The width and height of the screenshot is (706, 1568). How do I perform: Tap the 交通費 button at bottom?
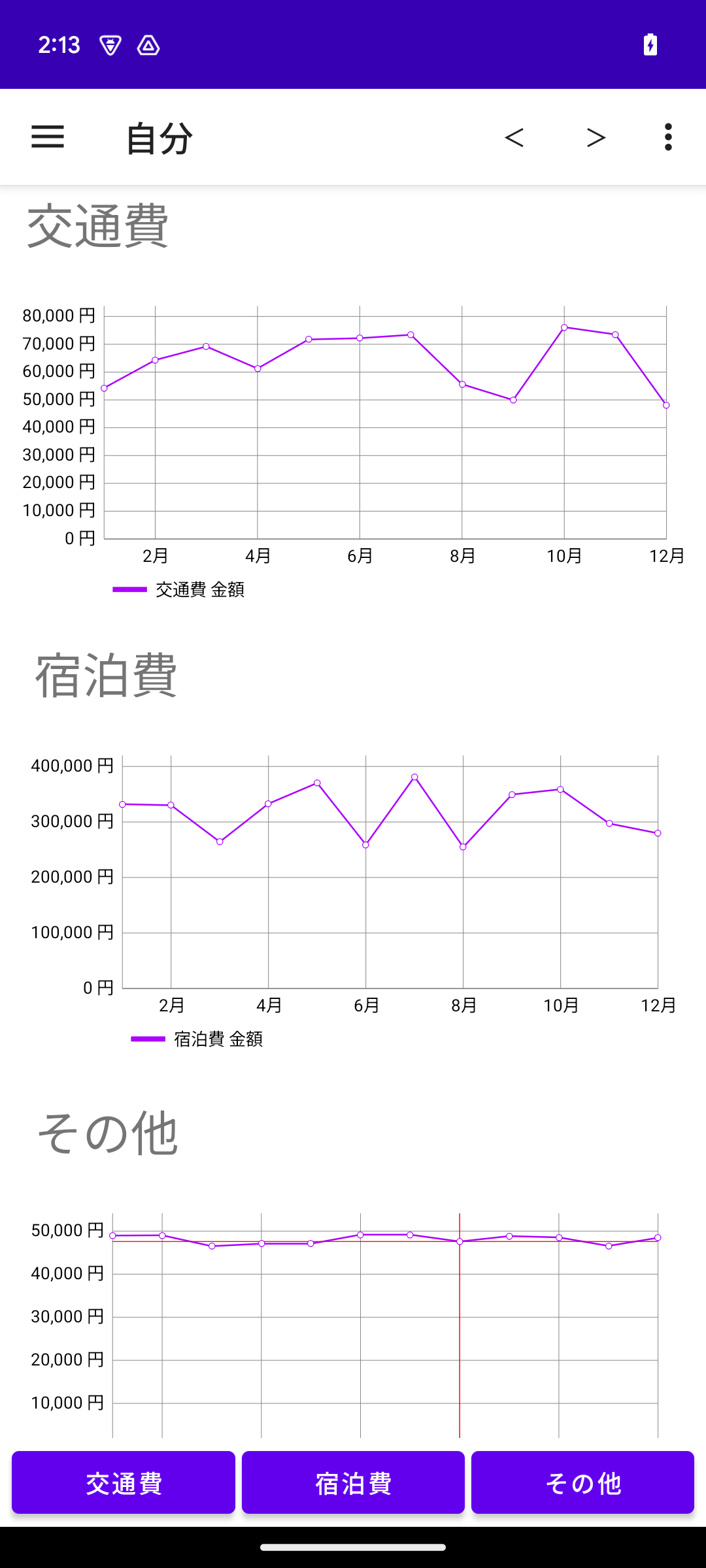point(124,1483)
